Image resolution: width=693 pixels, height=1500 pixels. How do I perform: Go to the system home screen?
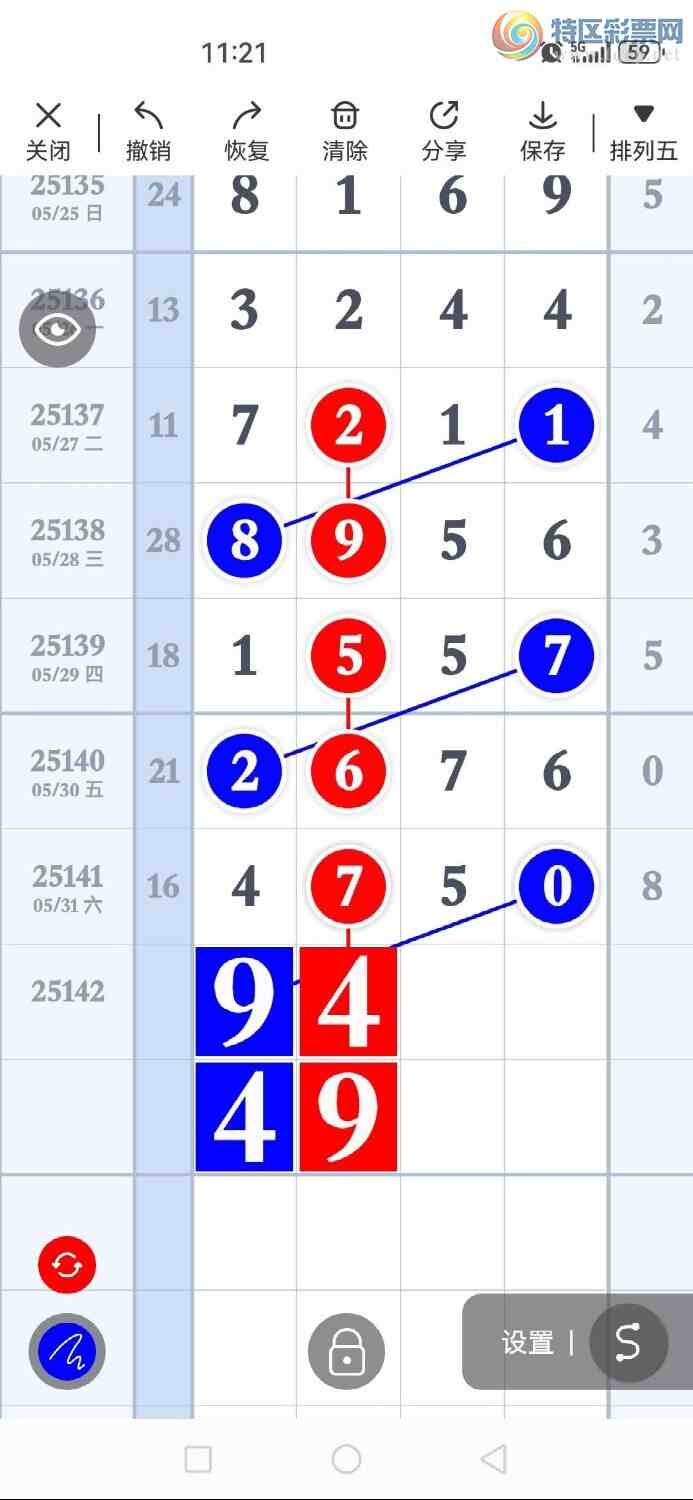point(346,1459)
